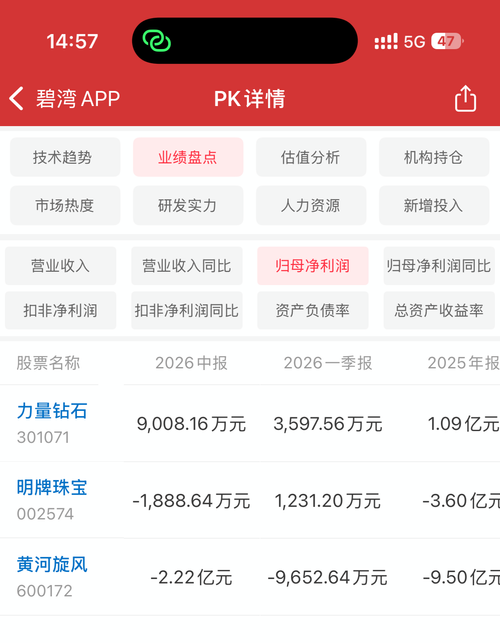This screenshot has width=500, height=643.
Task: Tap the 归母净利润同比 chip
Action: click(439, 266)
